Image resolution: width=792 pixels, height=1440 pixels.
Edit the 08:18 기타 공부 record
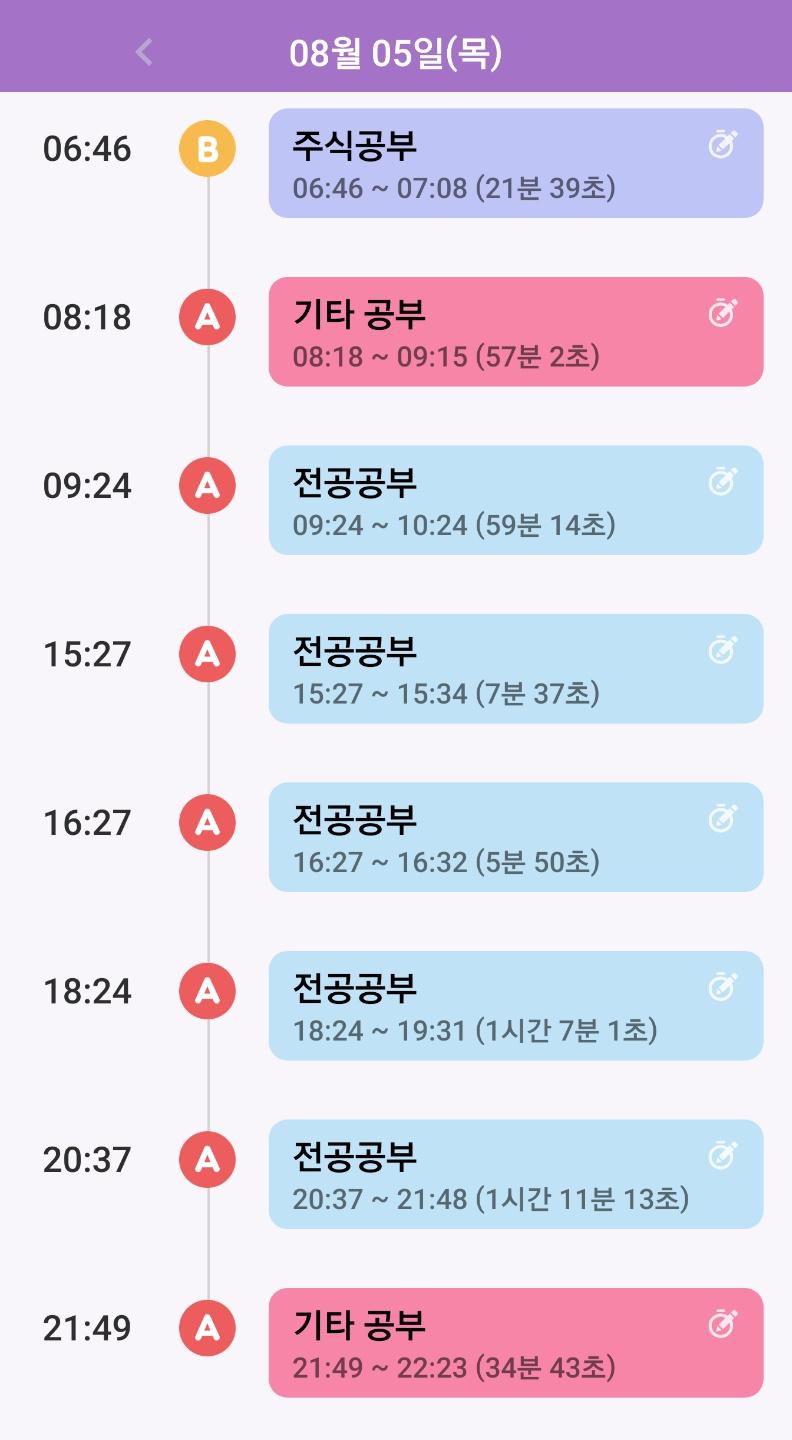[722, 313]
